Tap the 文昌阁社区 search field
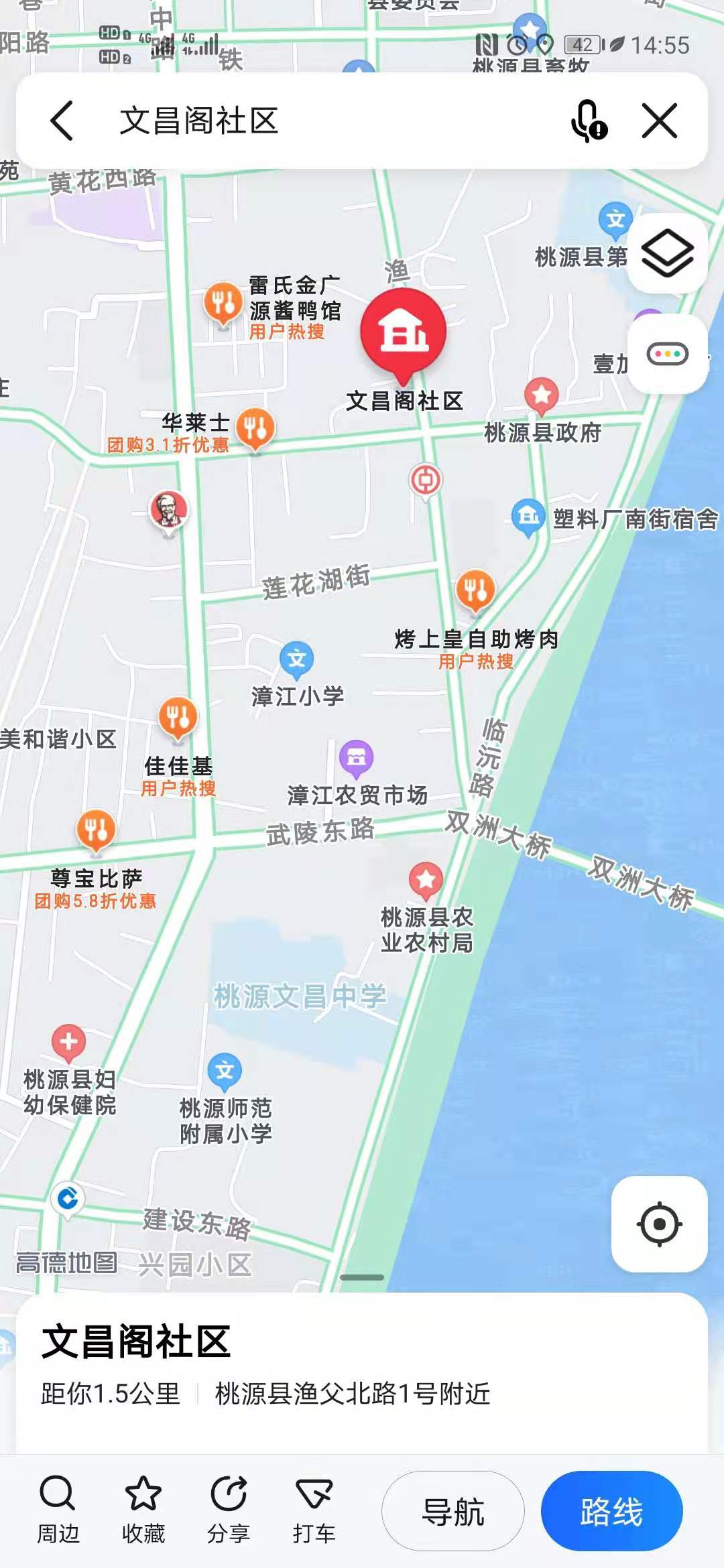Screen dimensions: 724x1568 tap(302, 121)
